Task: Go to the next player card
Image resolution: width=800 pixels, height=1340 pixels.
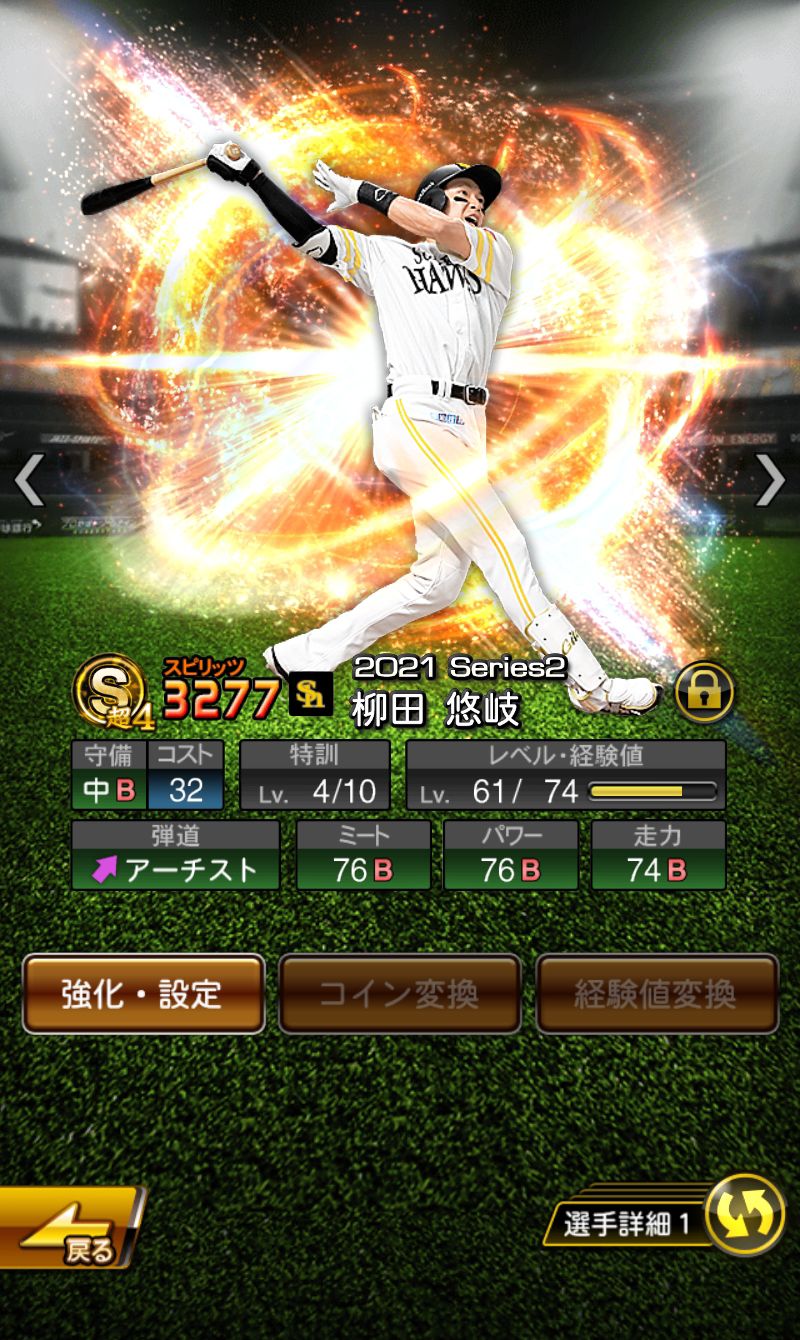Action: [770, 480]
